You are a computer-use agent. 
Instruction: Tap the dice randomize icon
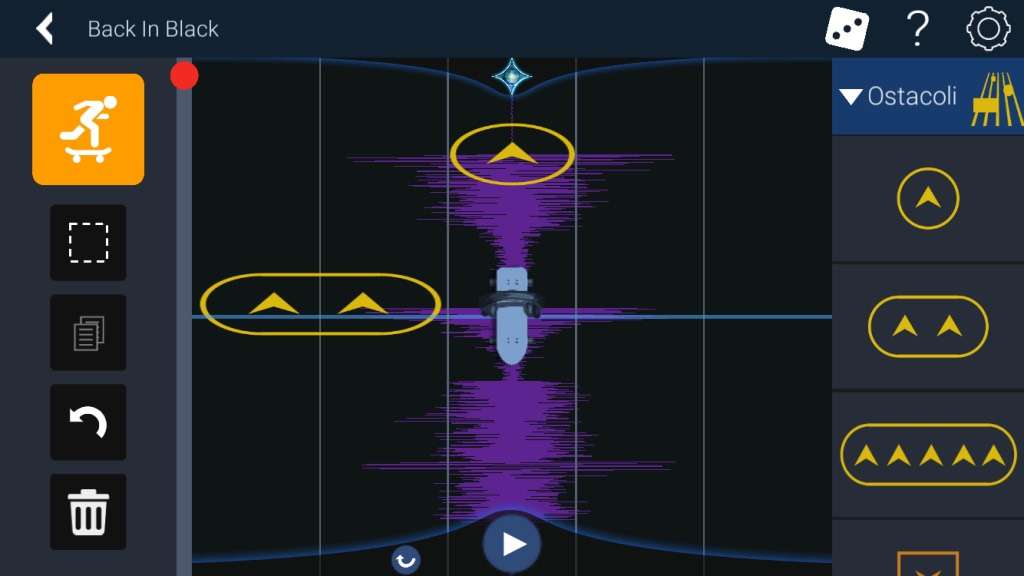point(846,29)
